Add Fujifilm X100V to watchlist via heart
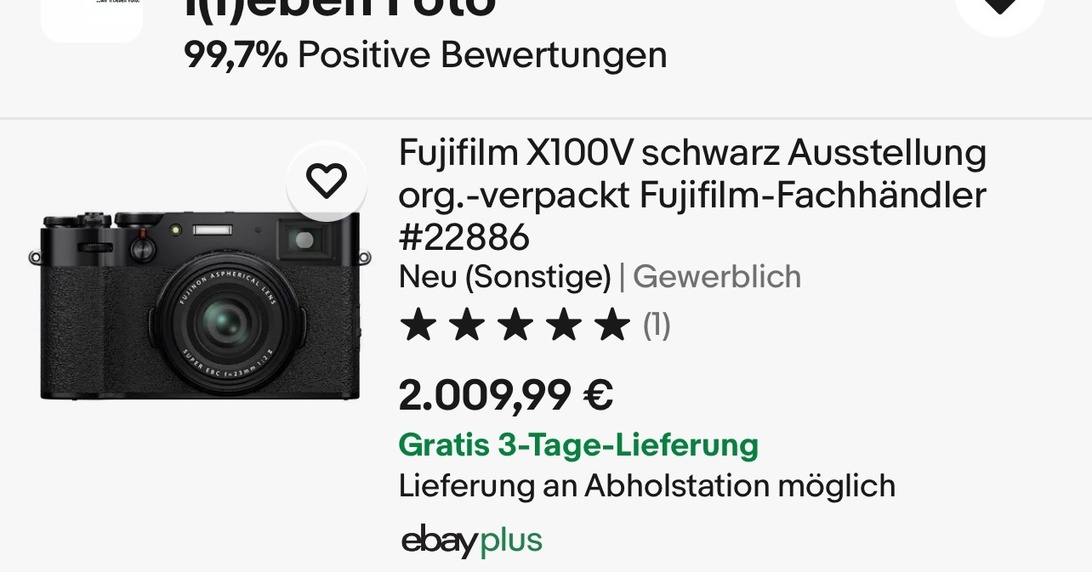 click(x=326, y=181)
